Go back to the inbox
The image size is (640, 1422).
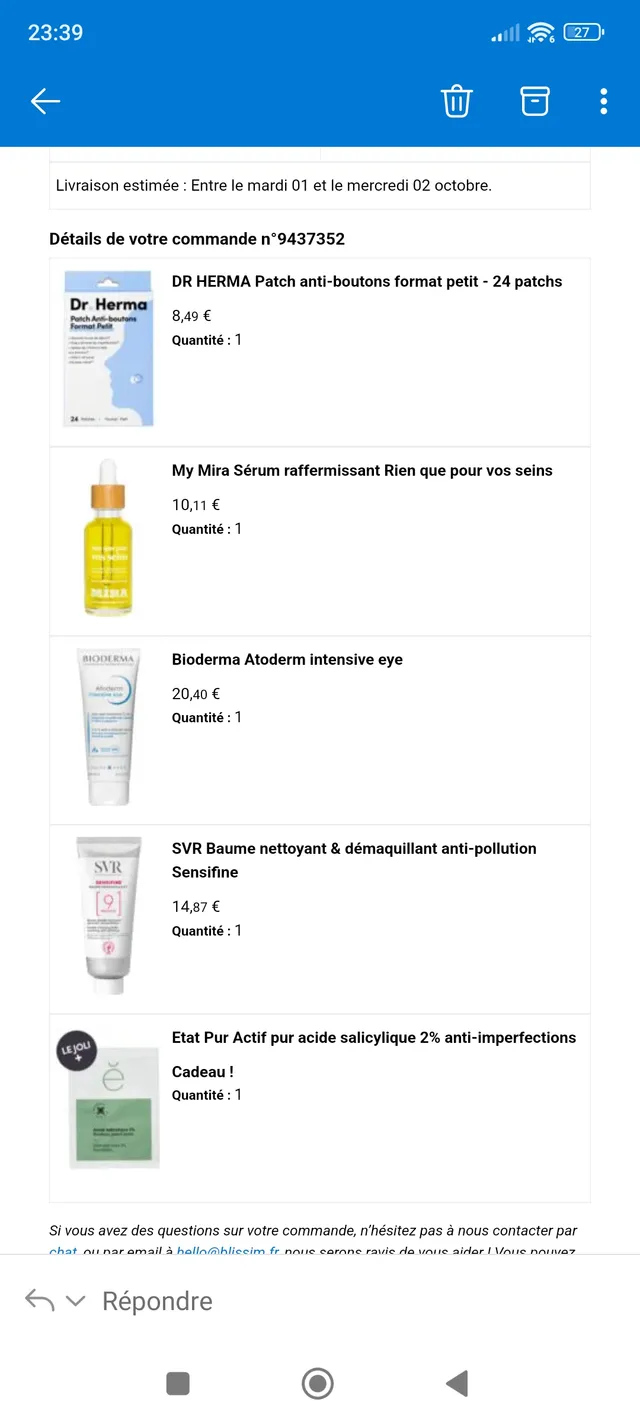[45, 101]
